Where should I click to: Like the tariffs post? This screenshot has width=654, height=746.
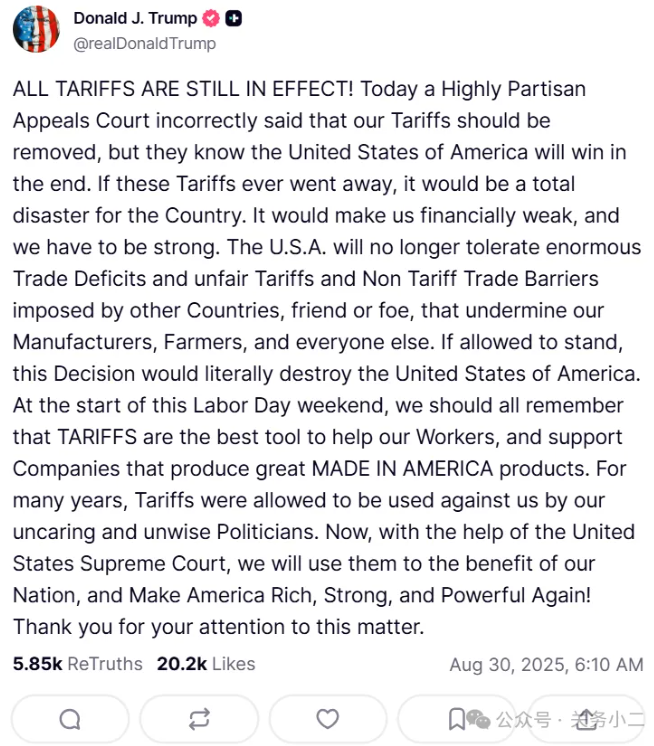327,718
